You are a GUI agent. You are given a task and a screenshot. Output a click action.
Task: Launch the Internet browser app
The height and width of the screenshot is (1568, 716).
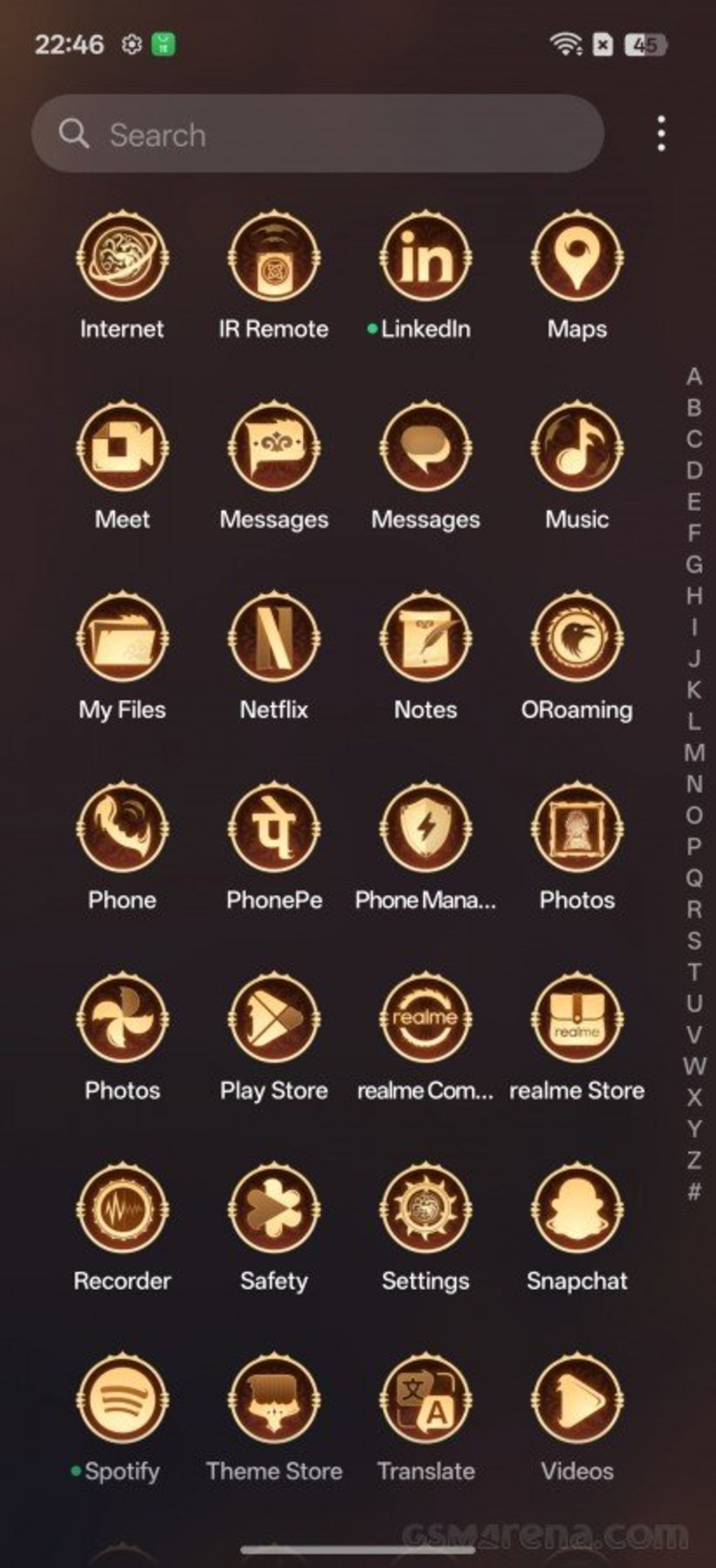(x=122, y=258)
